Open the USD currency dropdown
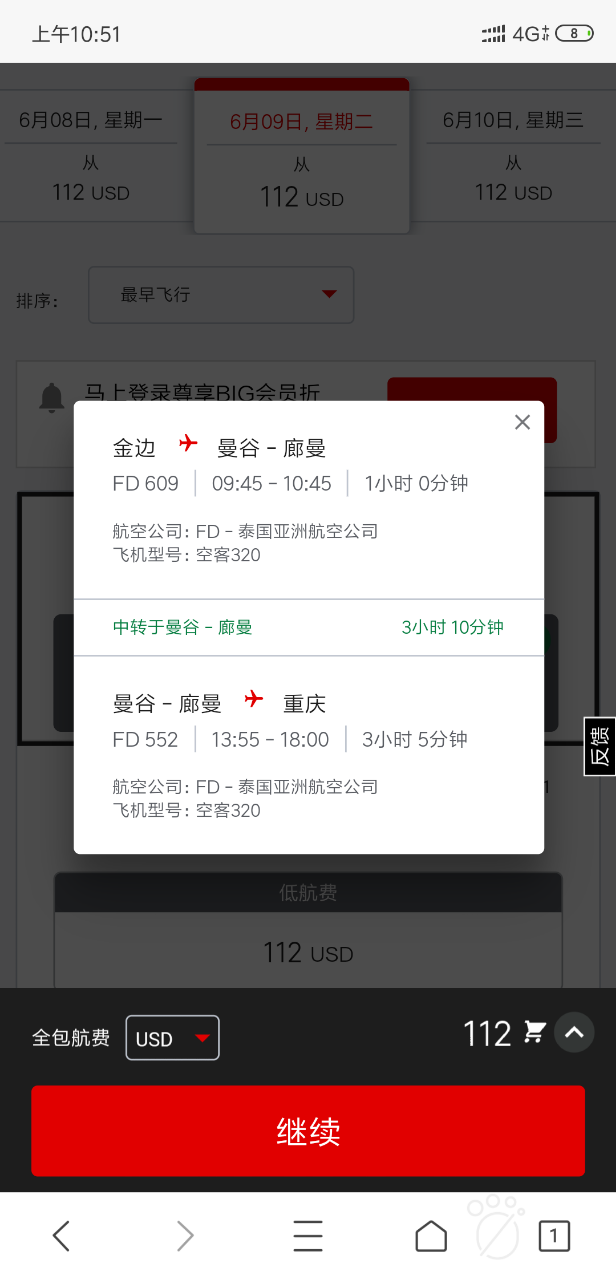Viewport: 616px width, 1280px height. point(172,1038)
